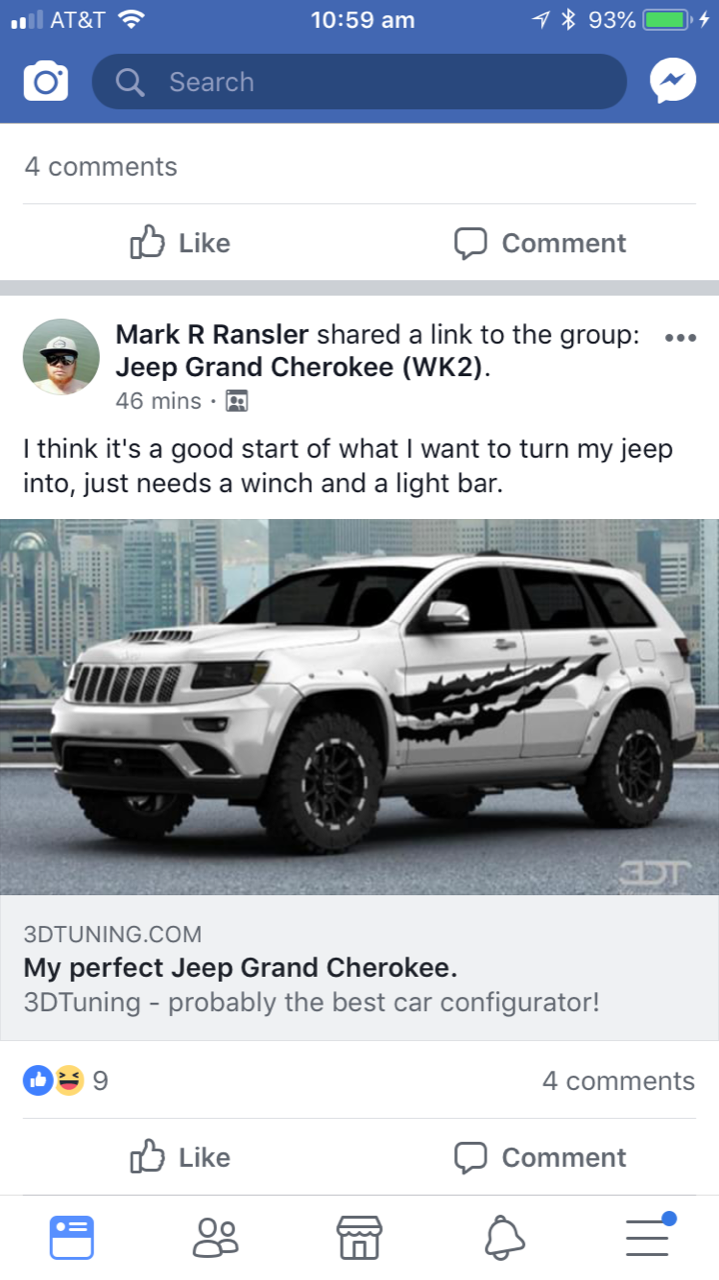
Task: Open the Jeep Grand Cherokee (WK2) group
Action: coord(301,367)
